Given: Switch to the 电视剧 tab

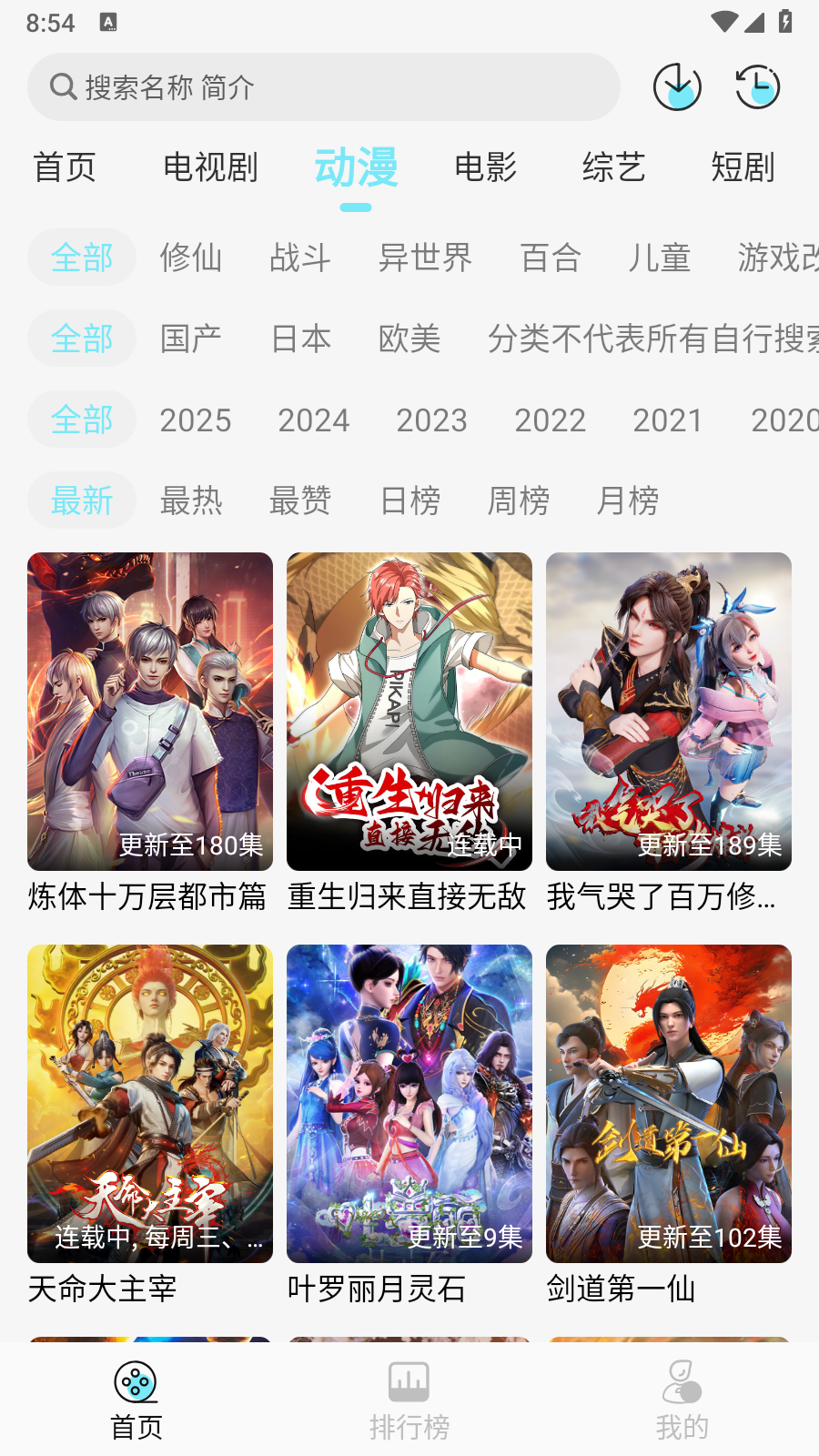Looking at the screenshot, I should click(210, 167).
